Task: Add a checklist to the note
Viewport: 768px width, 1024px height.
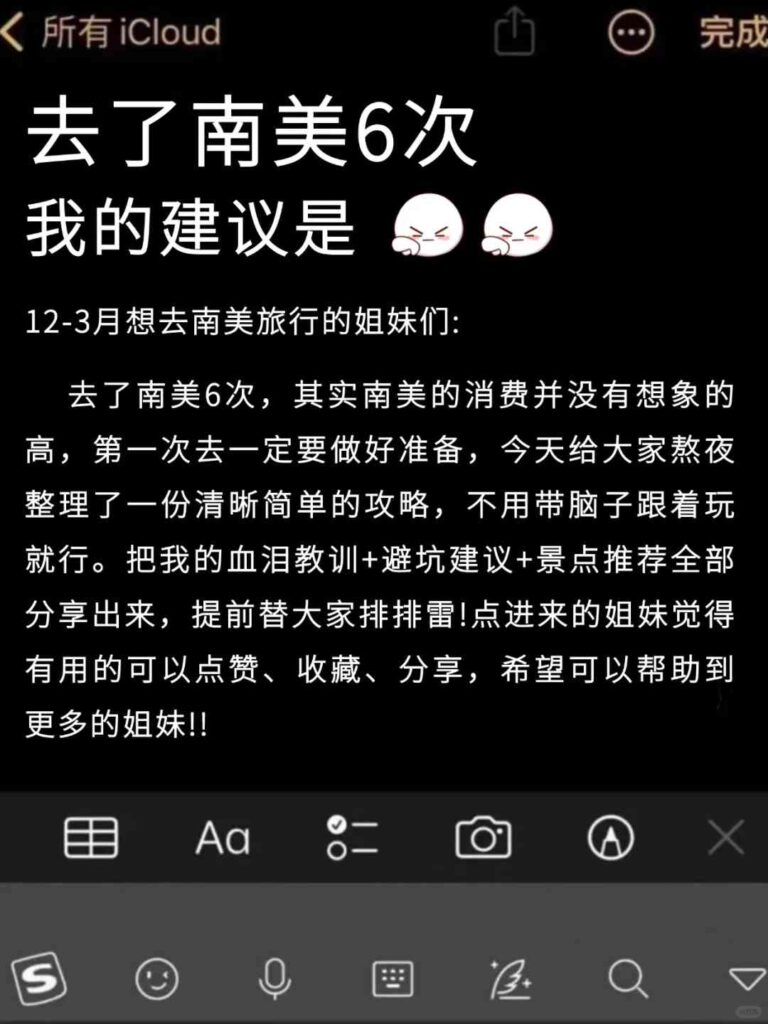Action: (x=352, y=837)
